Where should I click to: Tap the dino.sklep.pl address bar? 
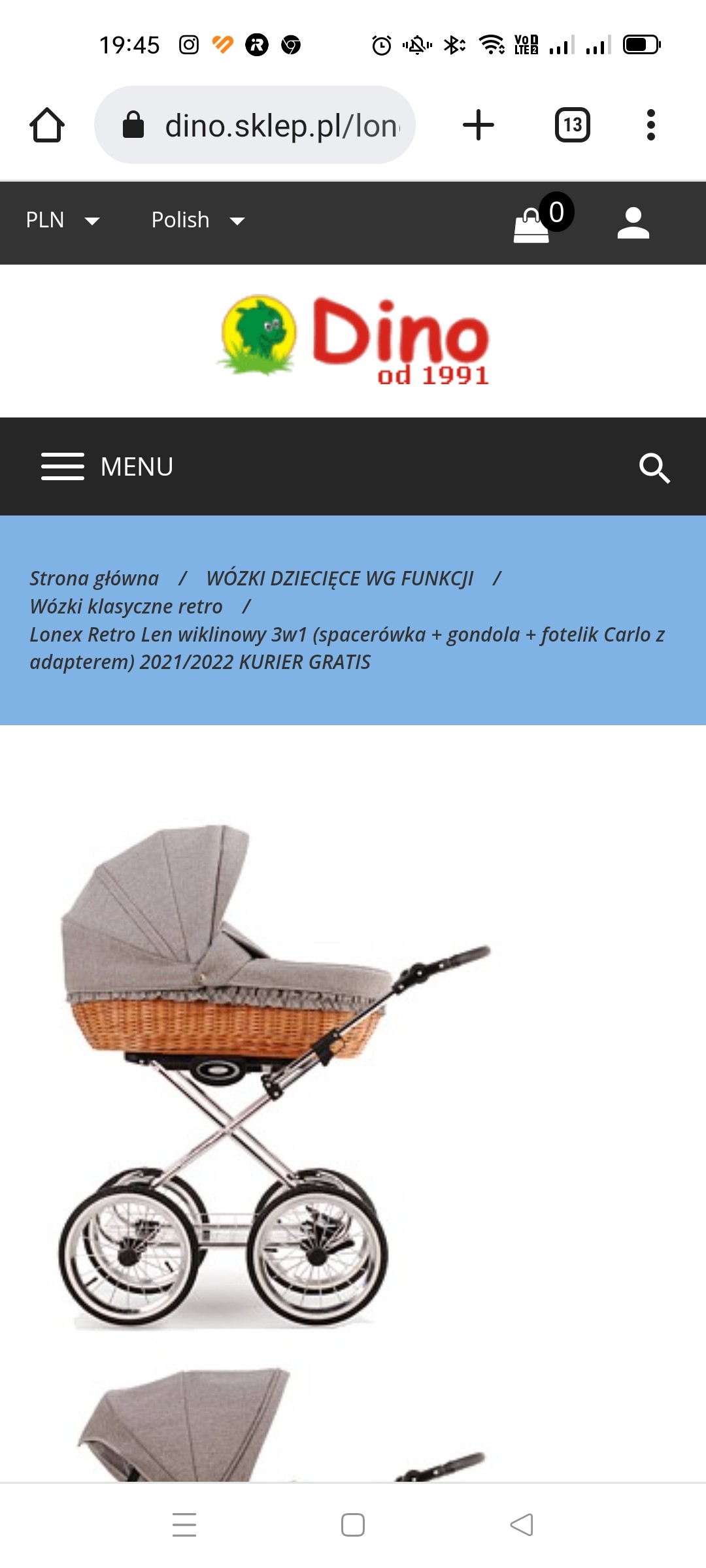pyautogui.click(x=261, y=125)
